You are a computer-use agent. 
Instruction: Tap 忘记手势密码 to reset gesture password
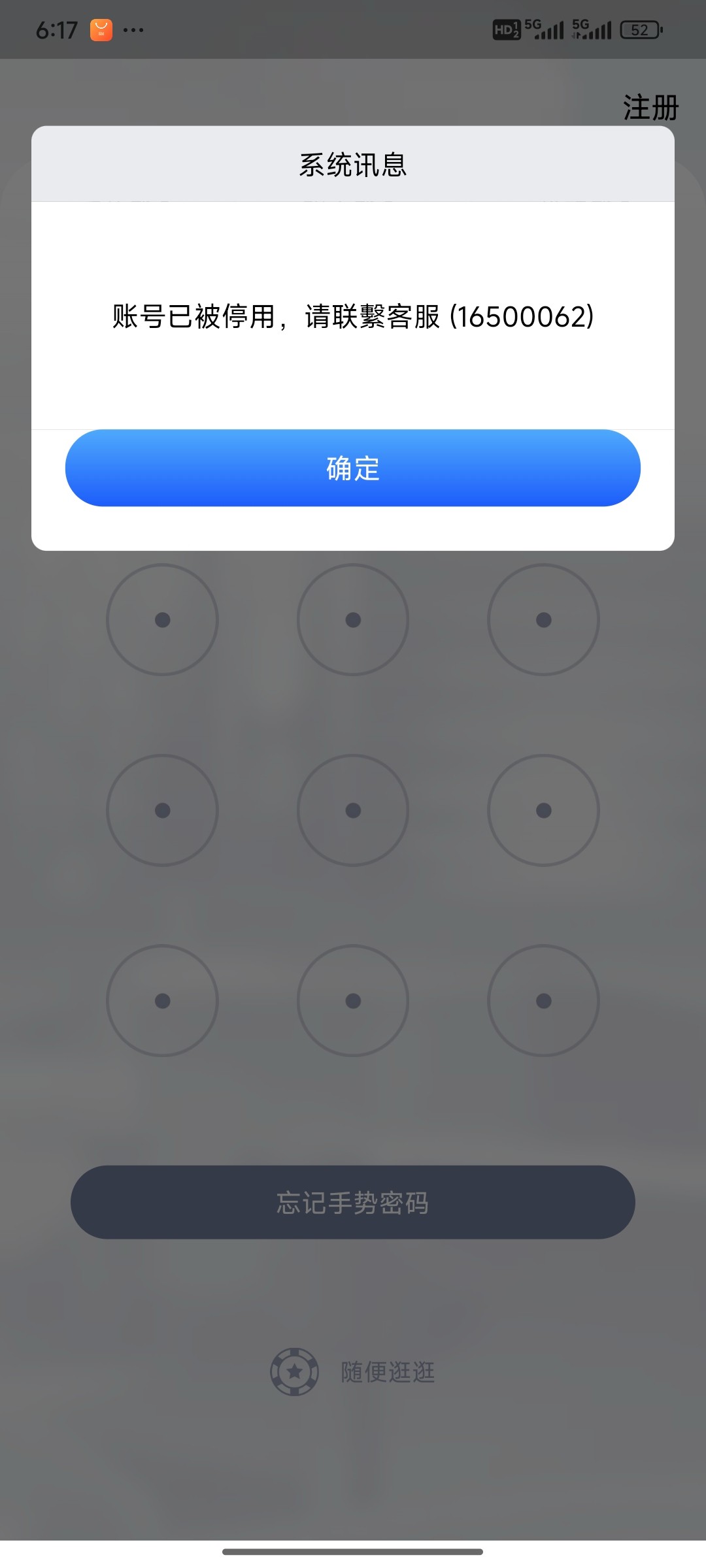coord(353,1202)
